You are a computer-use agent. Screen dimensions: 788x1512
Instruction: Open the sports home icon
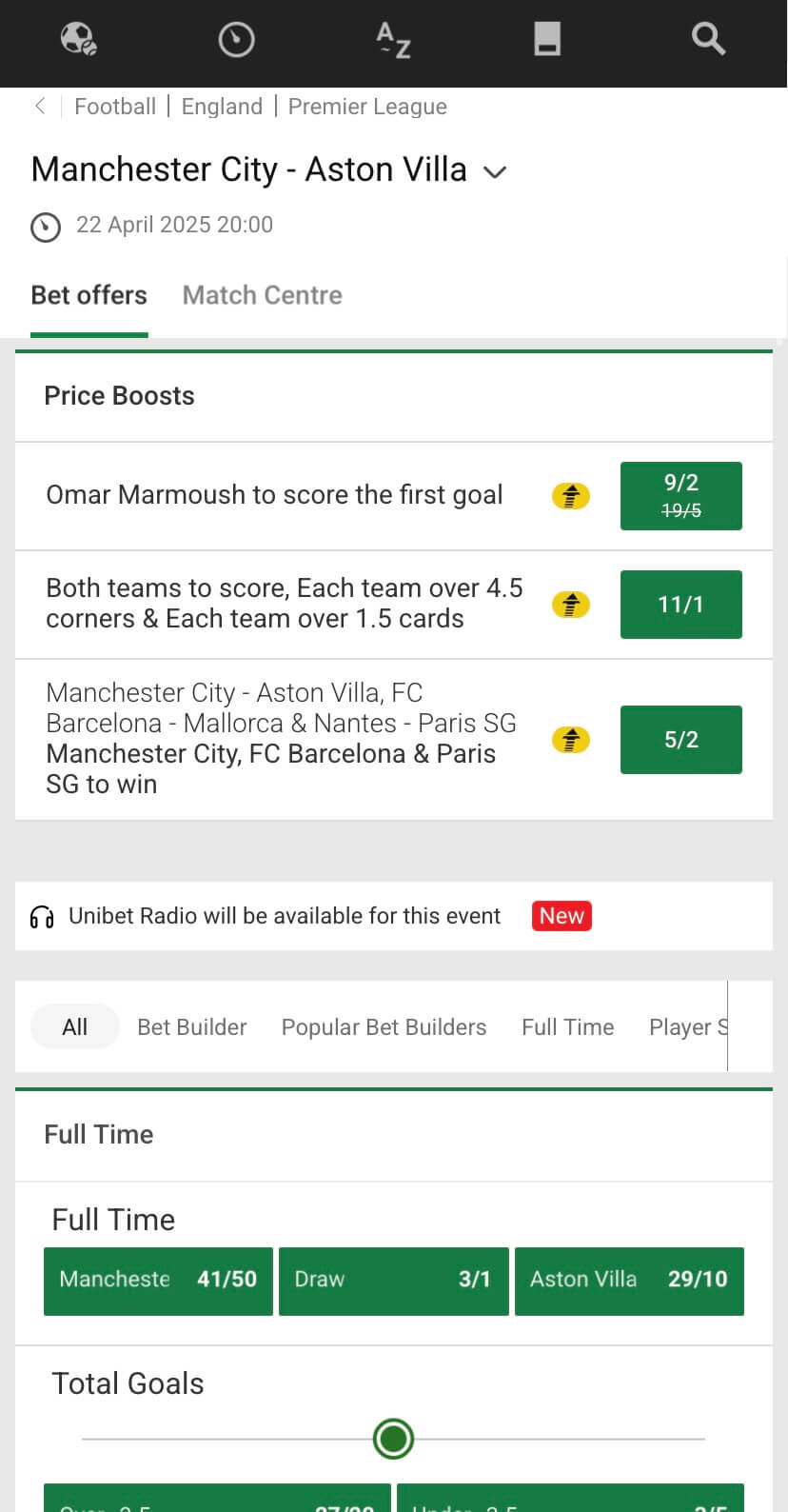pyautogui.click(x=79, y=39)
